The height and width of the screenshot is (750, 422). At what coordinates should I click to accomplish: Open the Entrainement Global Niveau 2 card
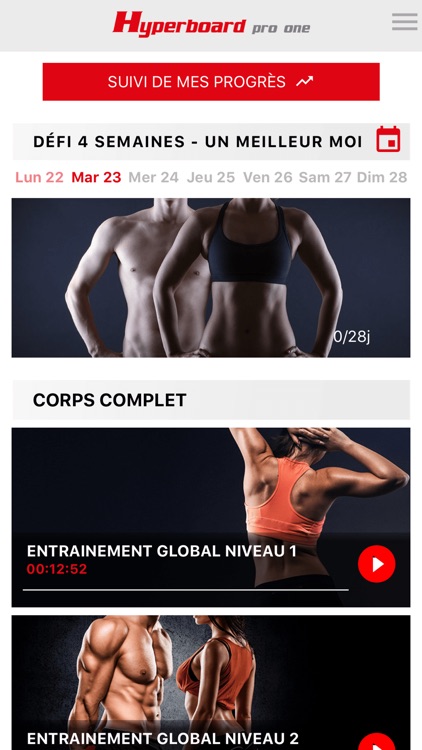(211, 683)
